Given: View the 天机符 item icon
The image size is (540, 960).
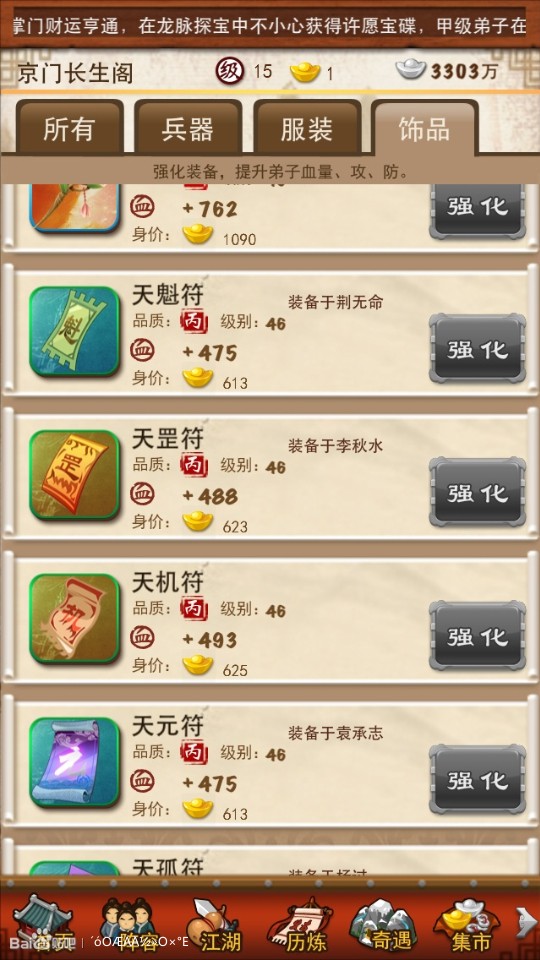Looking at the screenshot, I should click(x=75, y=618).
